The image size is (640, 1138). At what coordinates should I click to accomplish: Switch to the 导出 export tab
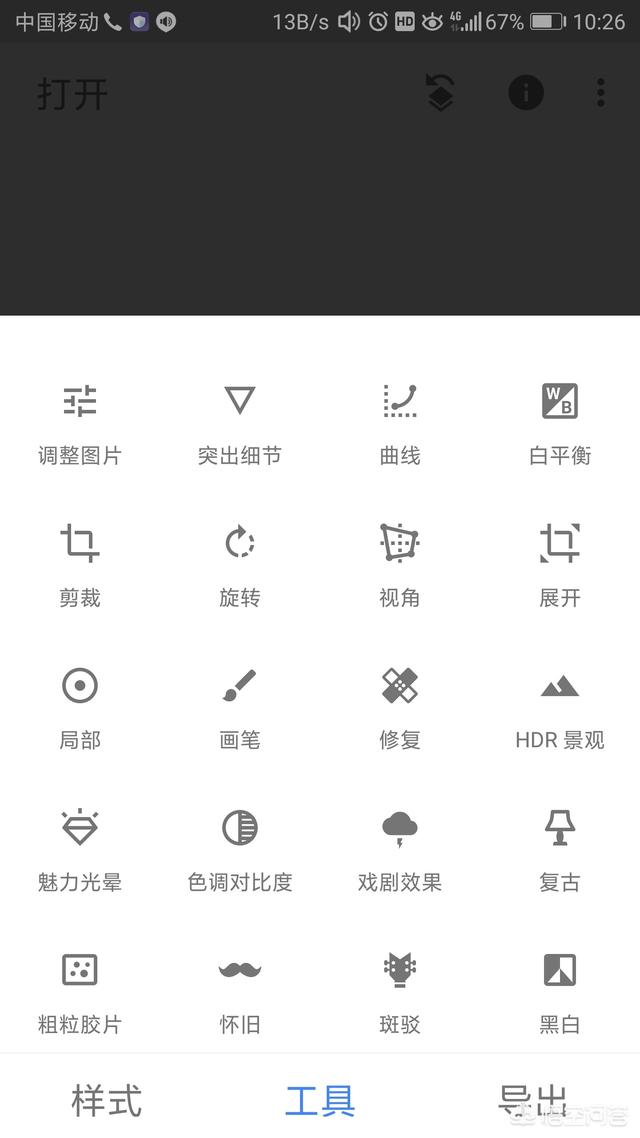[x=533, y=1100]
